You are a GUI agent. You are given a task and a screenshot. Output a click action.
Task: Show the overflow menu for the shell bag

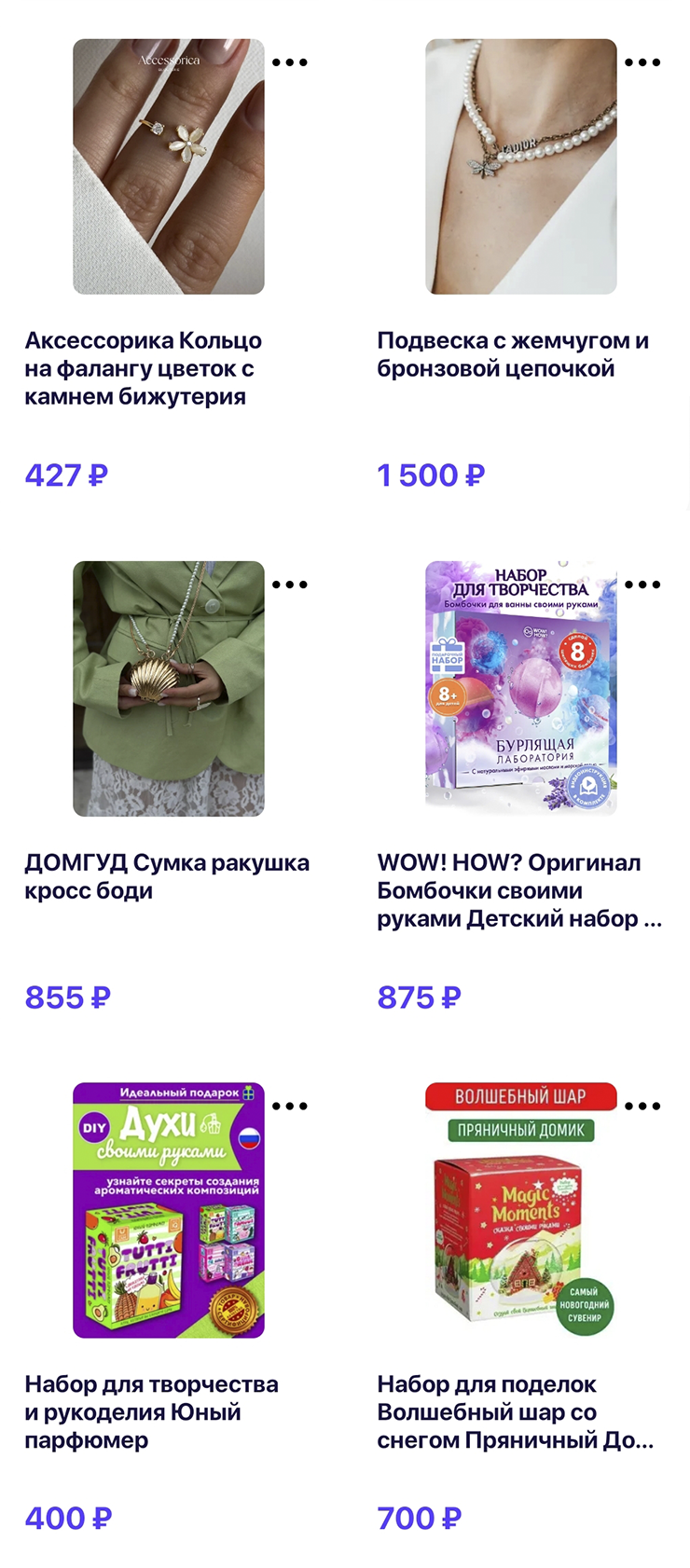[x=290, y=585]
